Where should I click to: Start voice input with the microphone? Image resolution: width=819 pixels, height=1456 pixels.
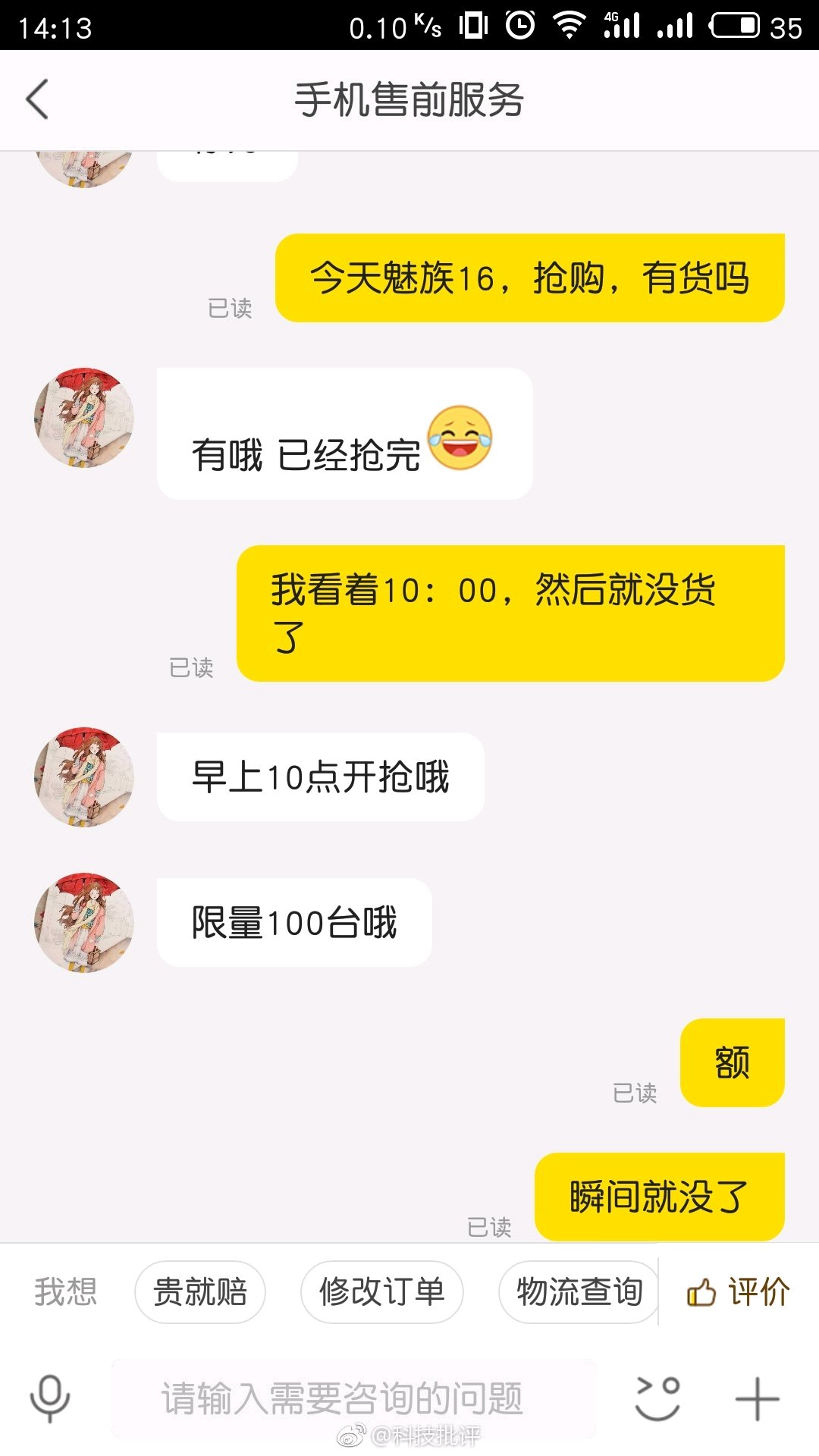coord(50,1398)
